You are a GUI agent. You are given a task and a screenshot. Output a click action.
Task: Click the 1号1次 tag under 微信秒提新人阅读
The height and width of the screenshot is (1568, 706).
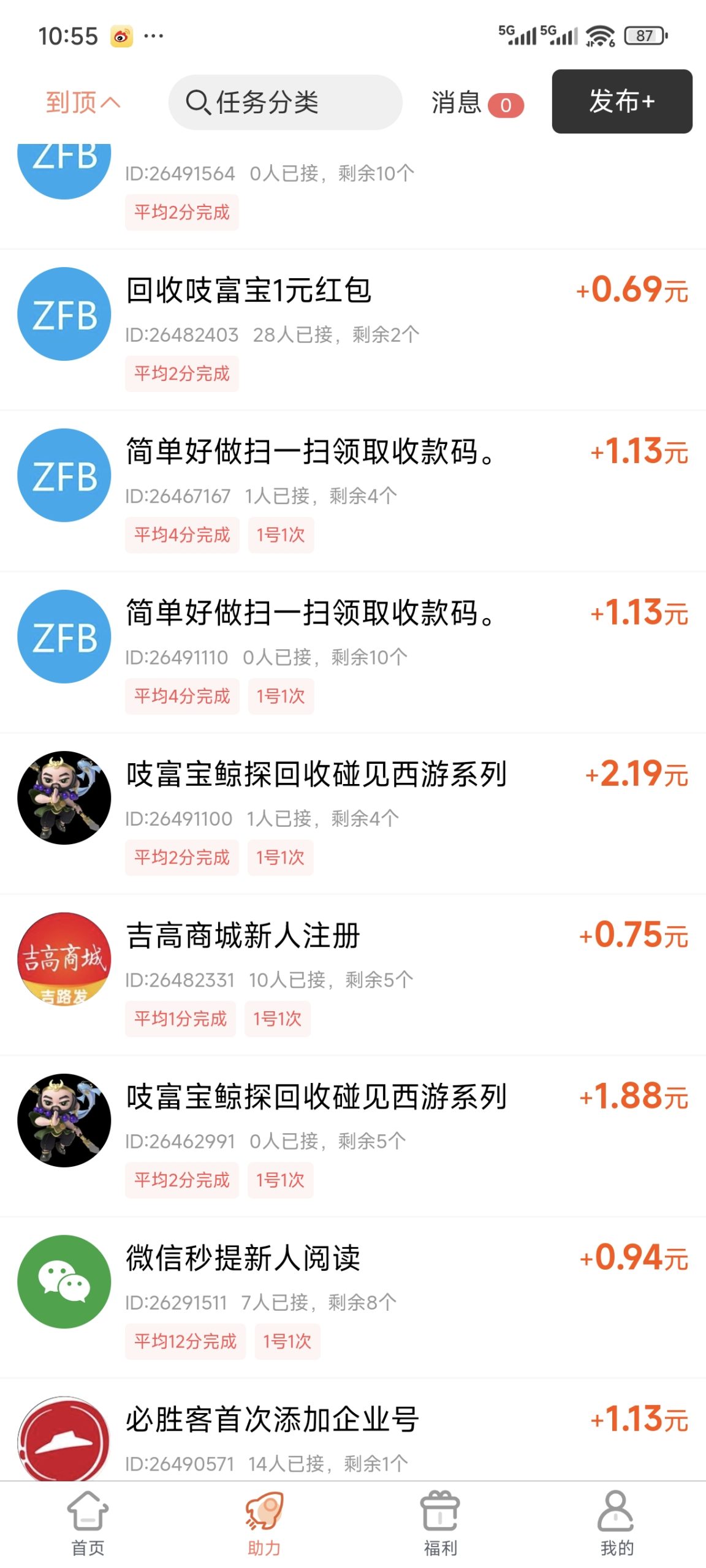[x=288, y=1341]
